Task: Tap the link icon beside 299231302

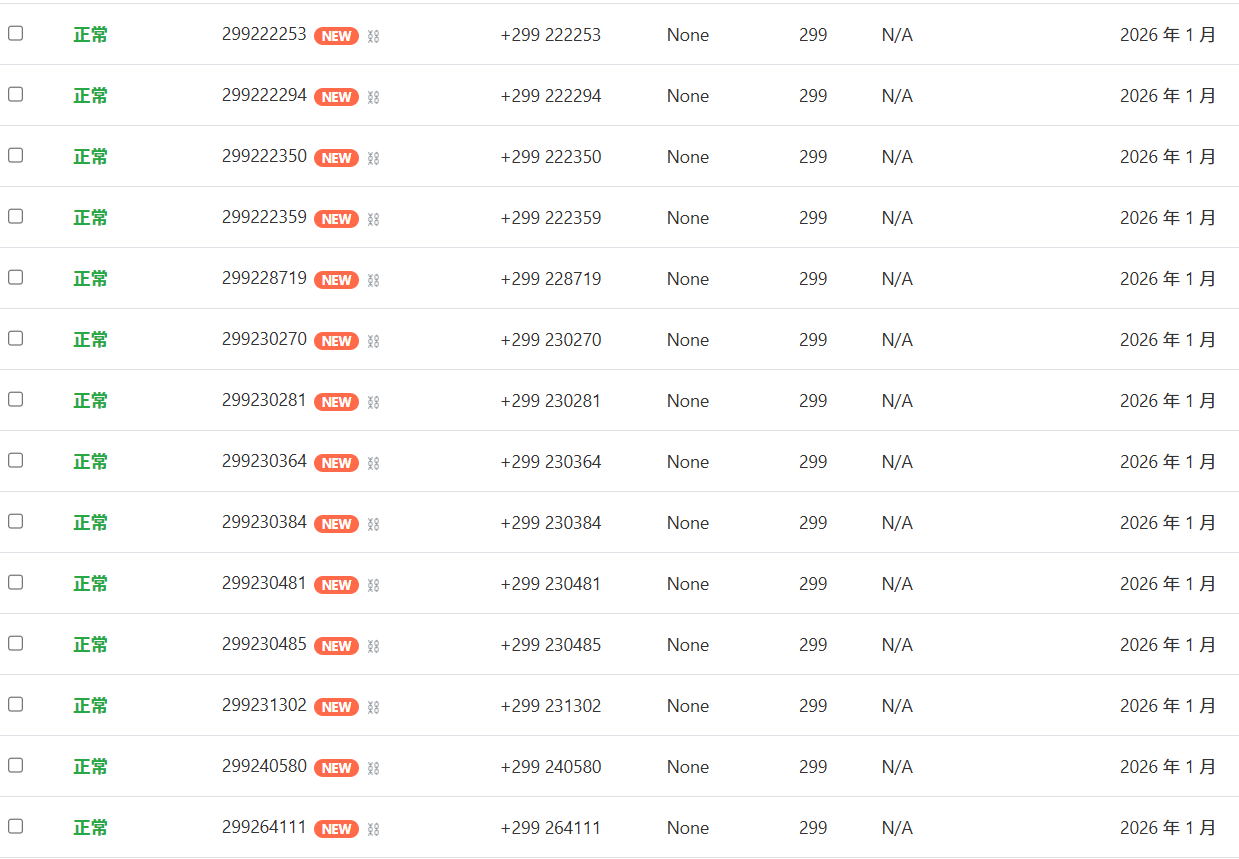Action: [373, 707]
